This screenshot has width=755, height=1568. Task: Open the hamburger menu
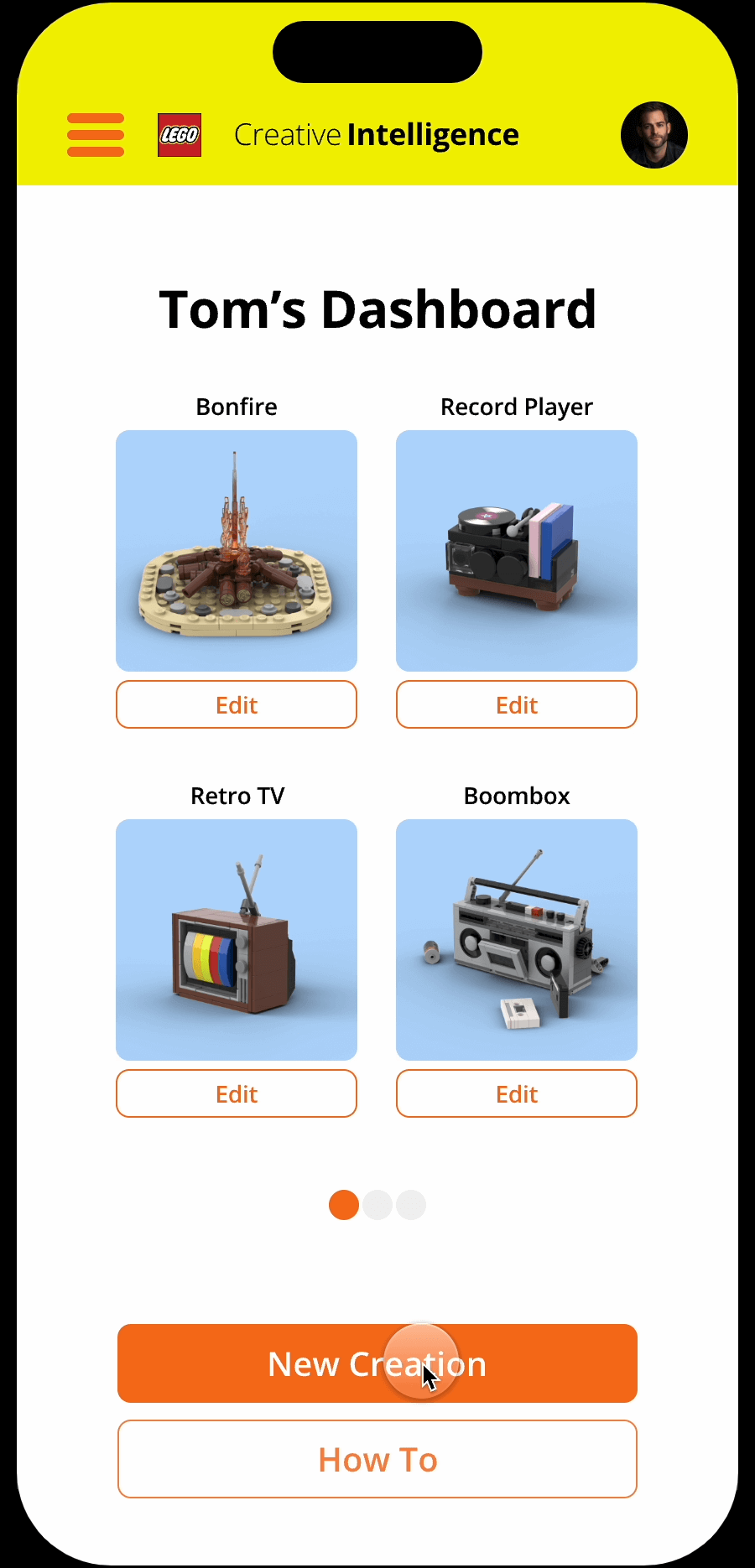coord(96,135)
